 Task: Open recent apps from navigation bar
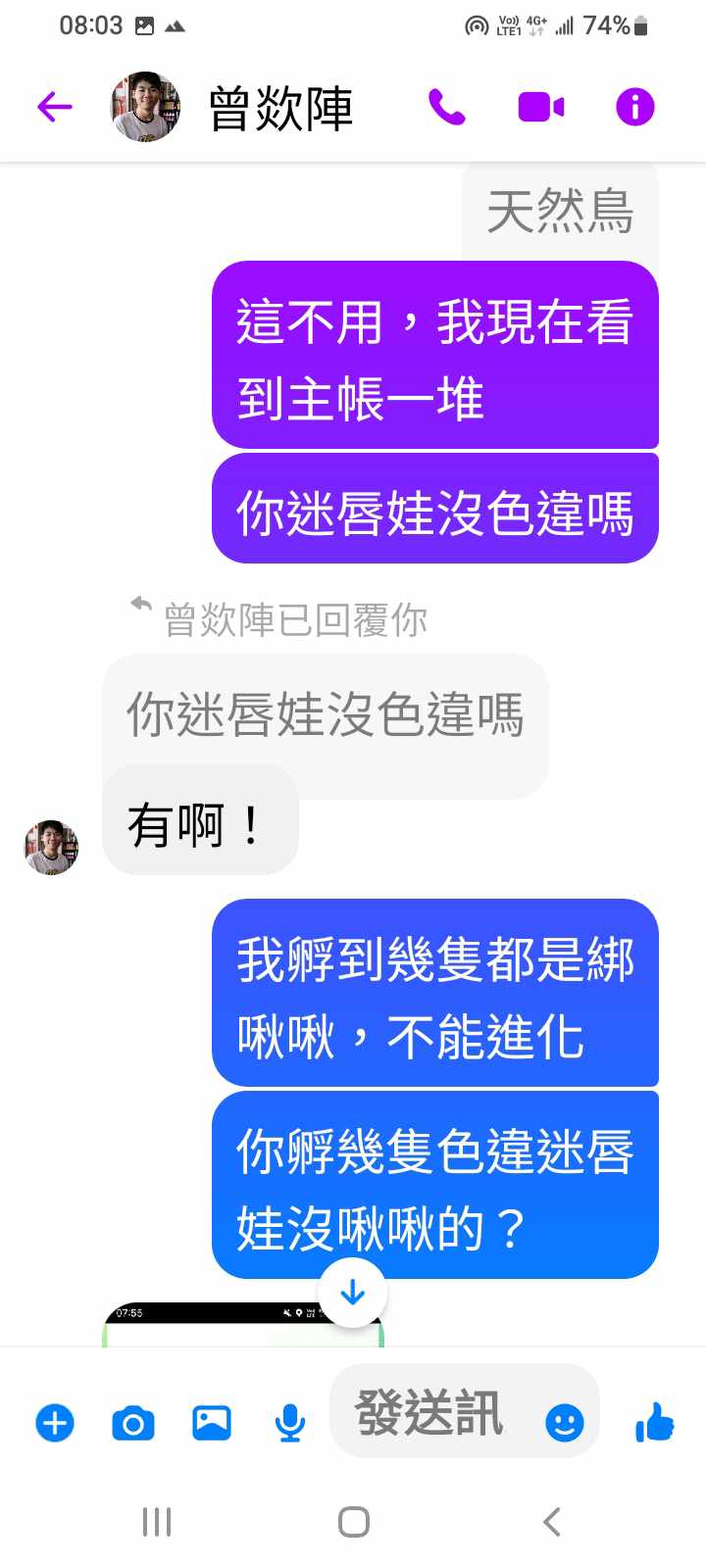[x=157, y=1522]
